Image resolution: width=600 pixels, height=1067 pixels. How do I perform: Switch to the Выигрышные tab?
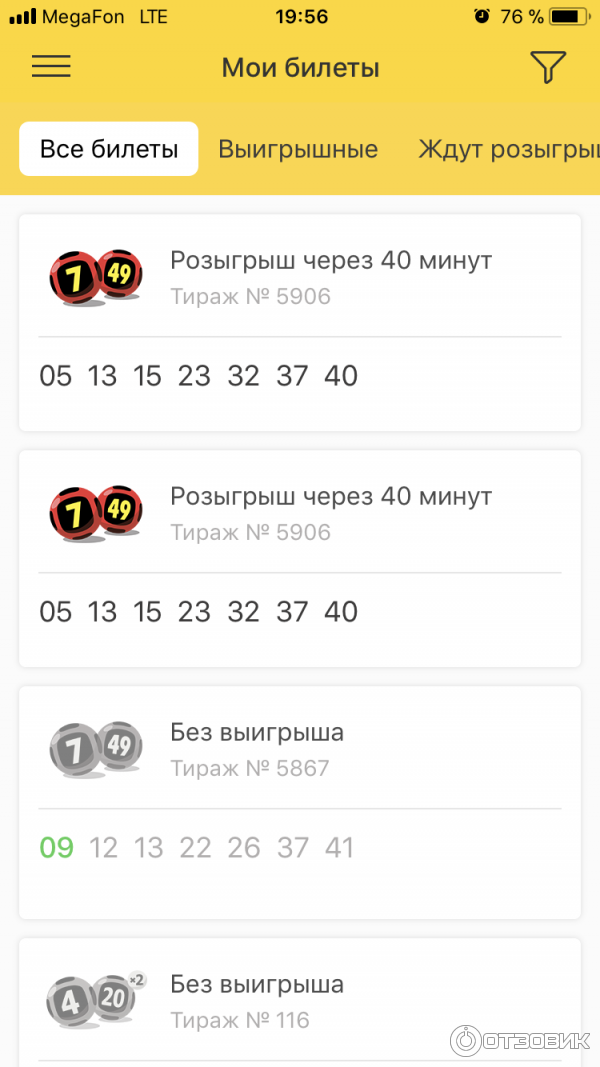coord(298,149)
